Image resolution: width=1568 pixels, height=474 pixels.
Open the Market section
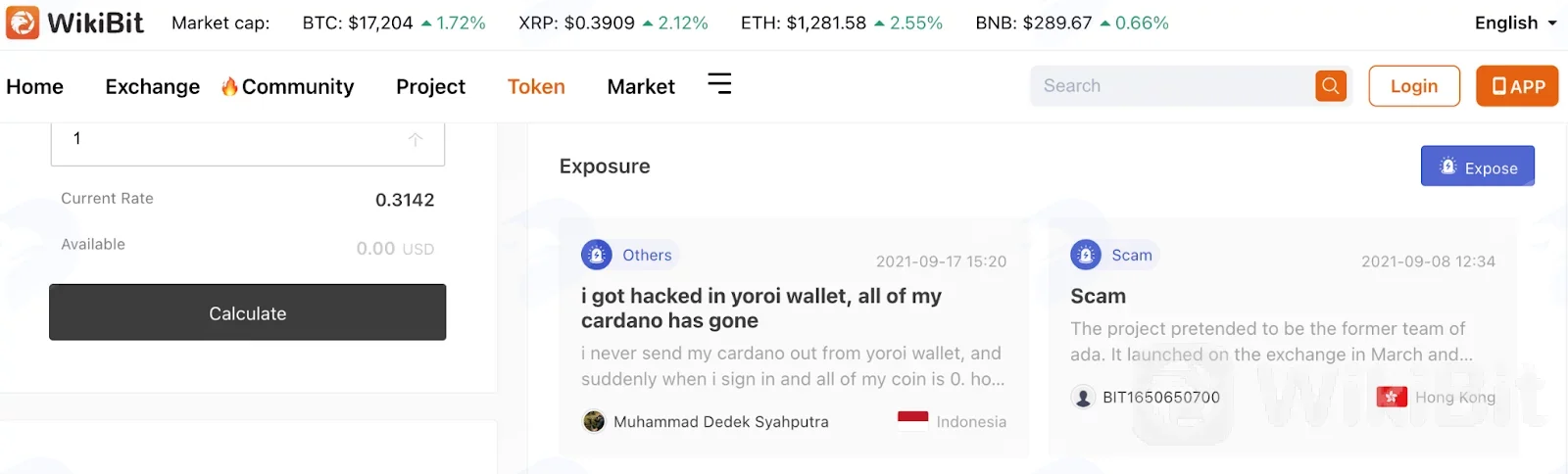(641, 86)
